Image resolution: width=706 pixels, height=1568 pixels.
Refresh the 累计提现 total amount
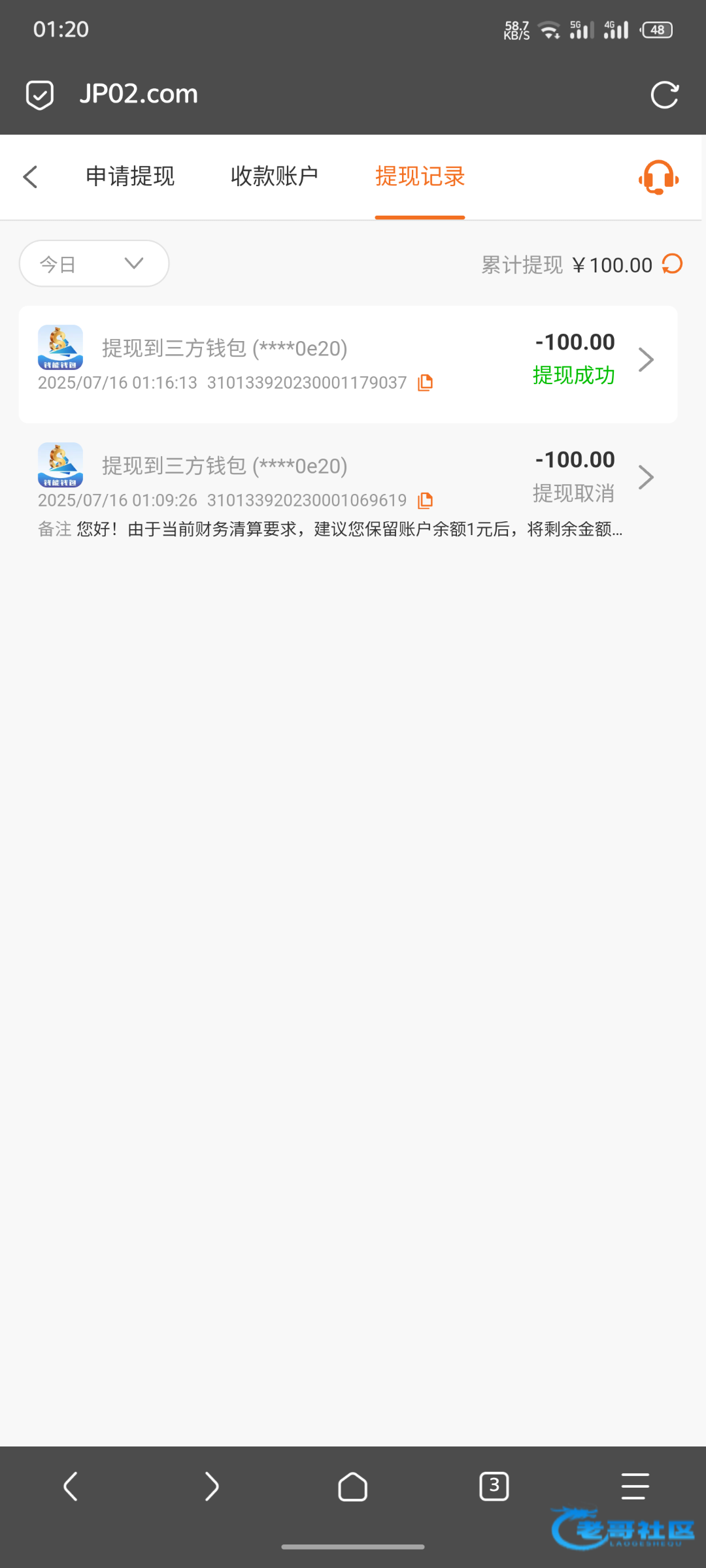pyautogui.click(x=673, y=264)
